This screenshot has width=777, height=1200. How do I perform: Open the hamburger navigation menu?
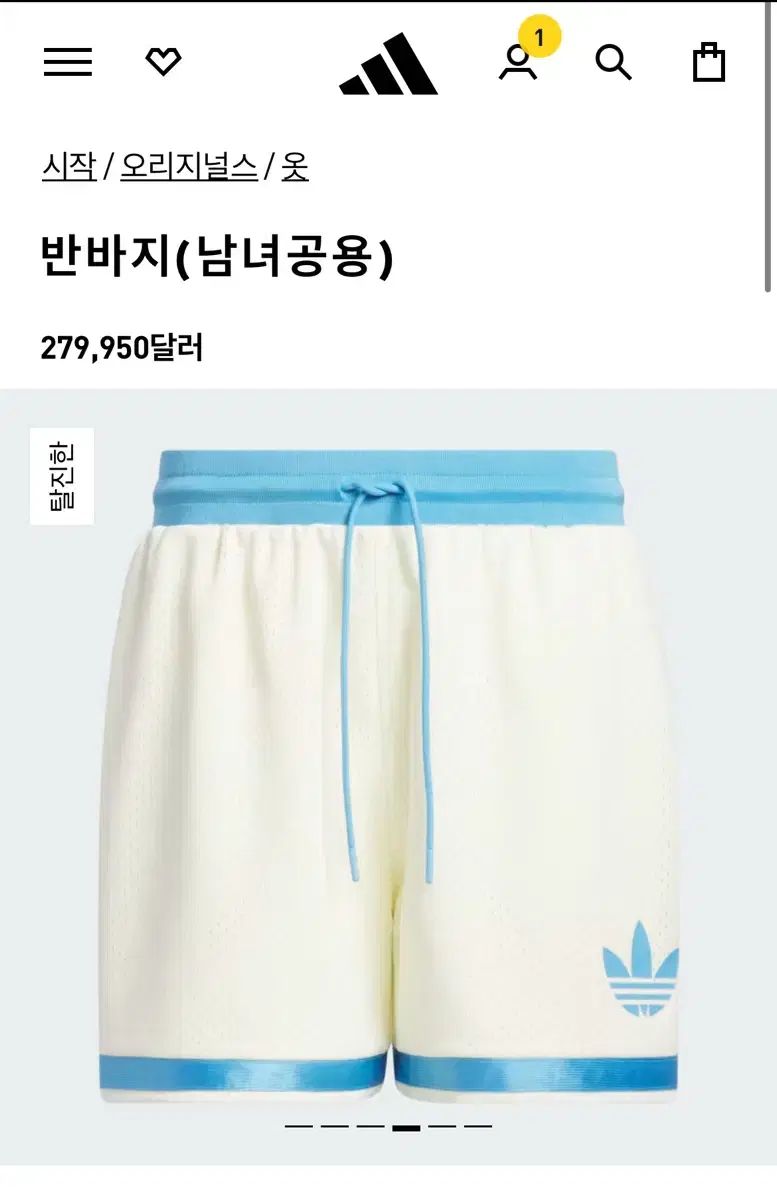tap(68, 62)
